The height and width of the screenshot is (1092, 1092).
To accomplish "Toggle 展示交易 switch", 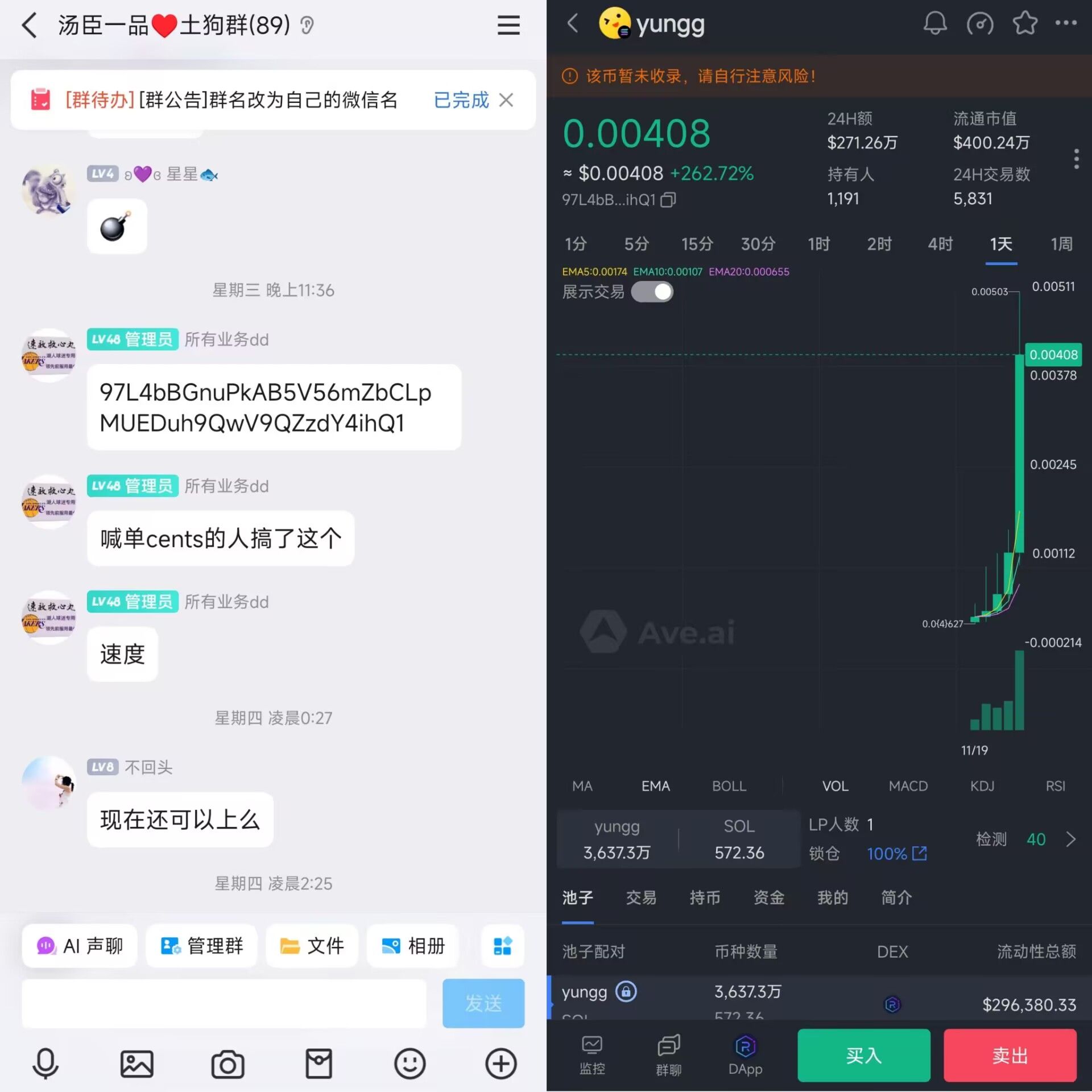I will click(652, 292).
